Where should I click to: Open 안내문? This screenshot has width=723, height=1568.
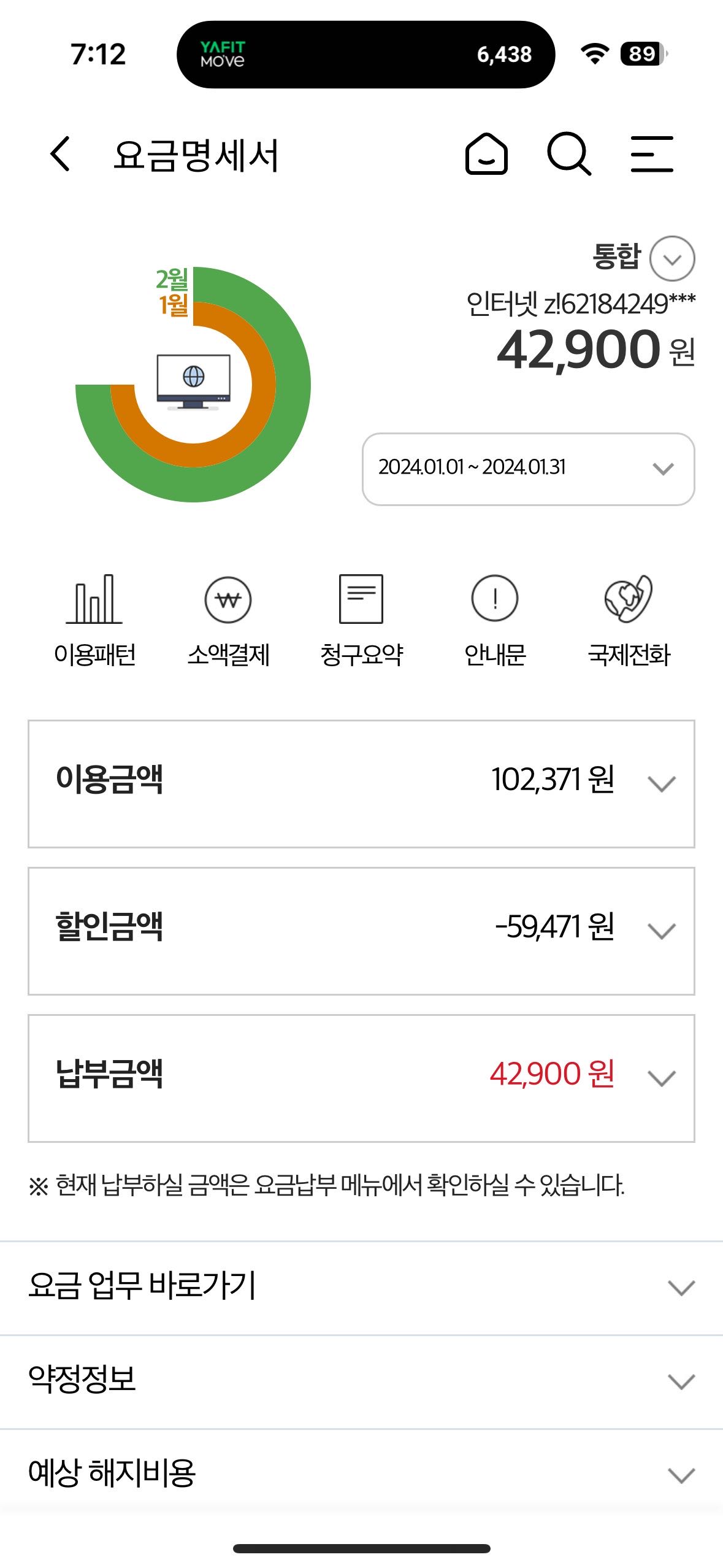point(495,620)
